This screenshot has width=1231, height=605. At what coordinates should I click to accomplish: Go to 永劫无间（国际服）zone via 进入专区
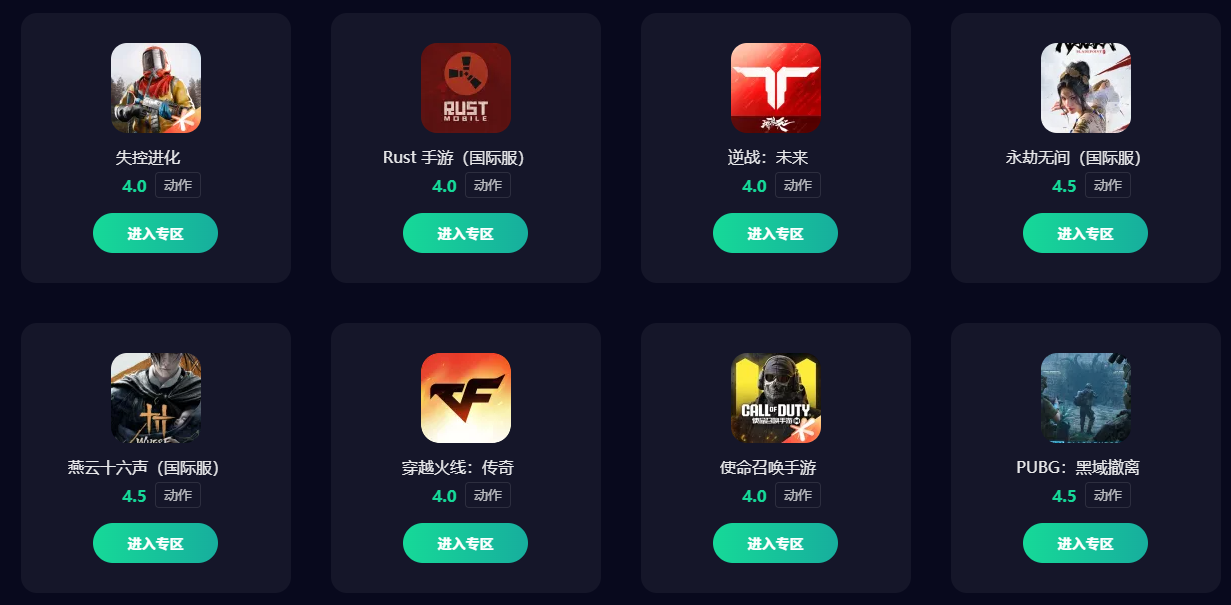pos(1085,233)
